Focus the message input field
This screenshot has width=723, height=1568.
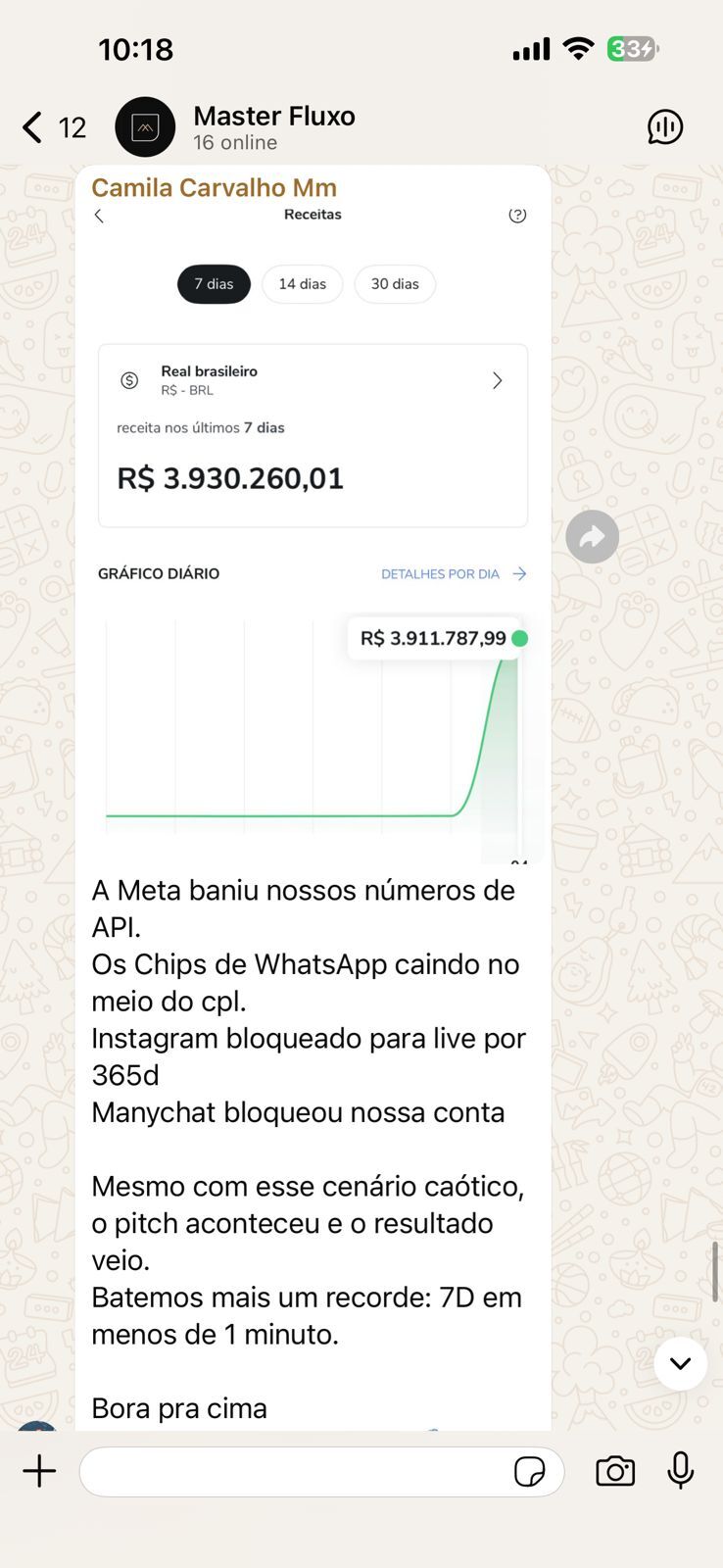pyautogui.click(x=294, y=1471)
